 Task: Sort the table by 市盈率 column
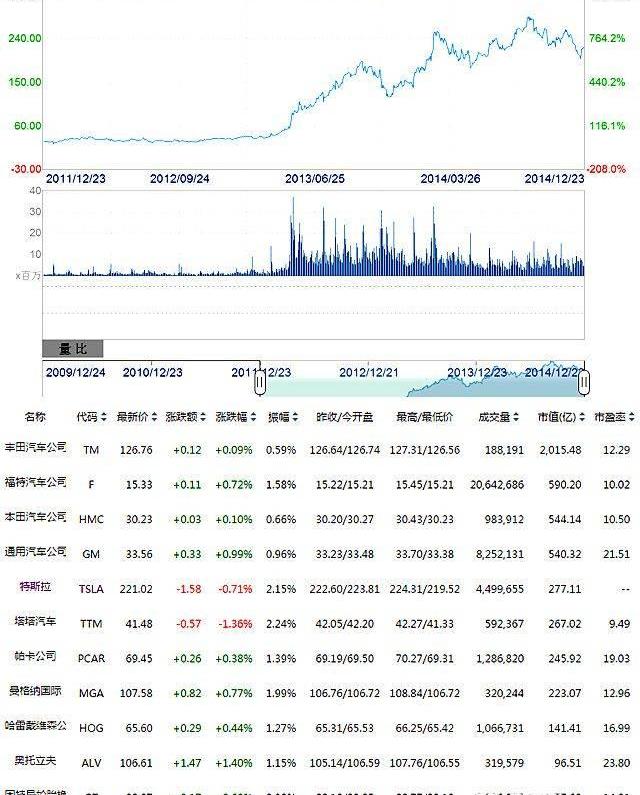(x=612, y=417)
